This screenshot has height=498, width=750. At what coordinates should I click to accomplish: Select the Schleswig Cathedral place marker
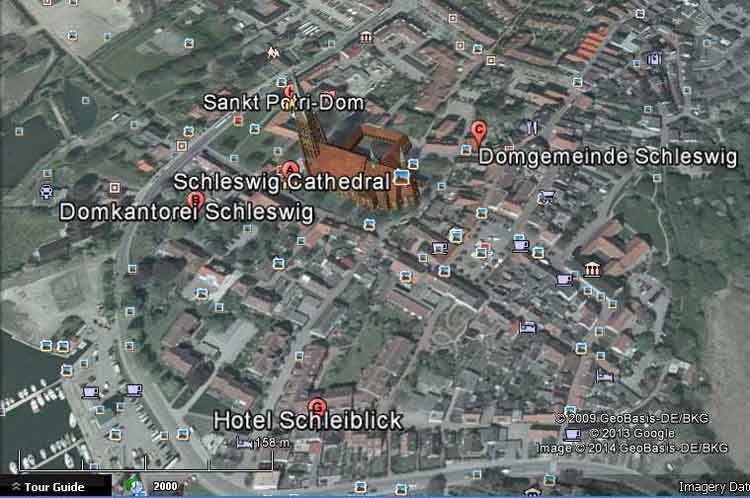click(290, 170)
